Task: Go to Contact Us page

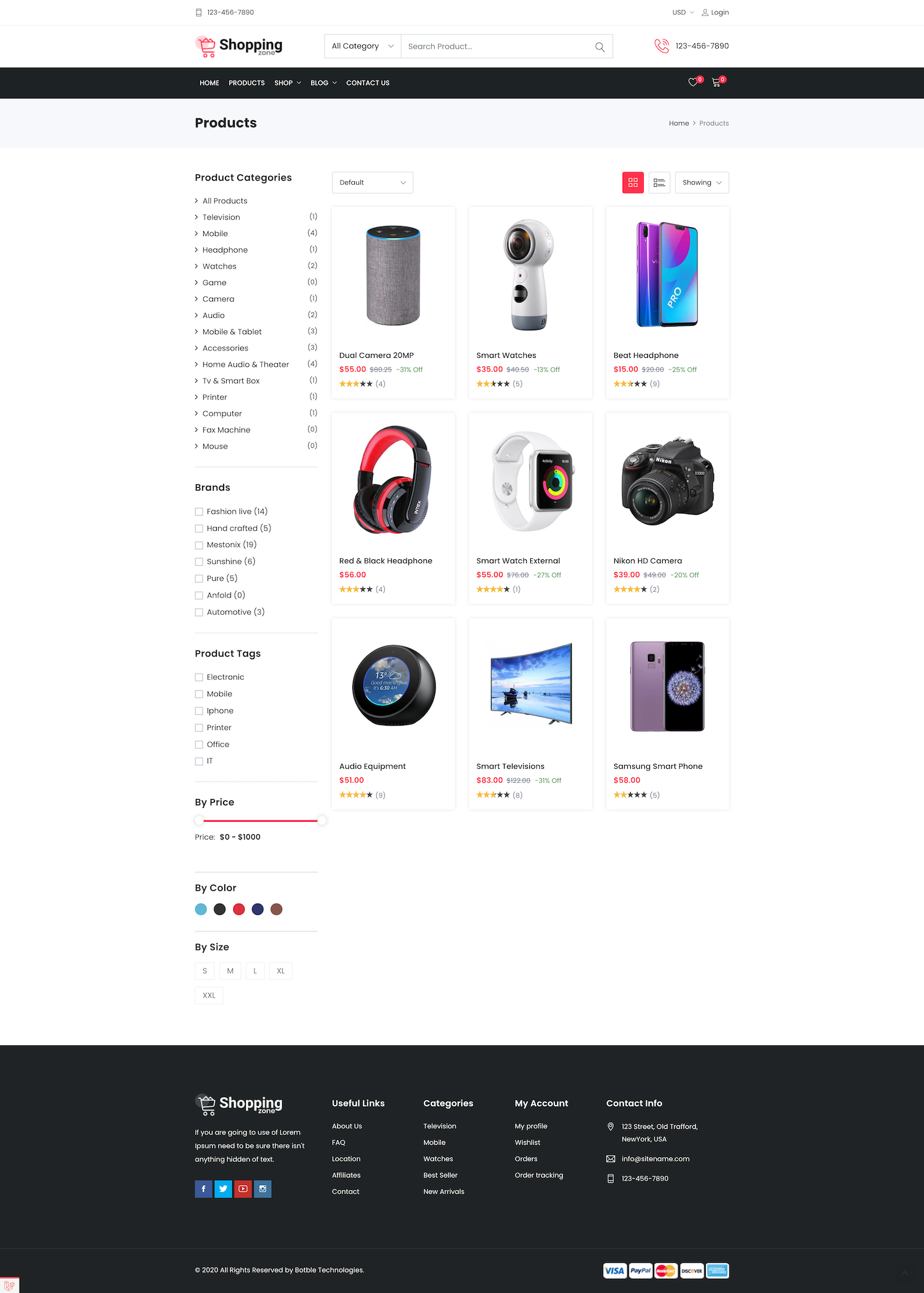Action: (x=367, y=83)
